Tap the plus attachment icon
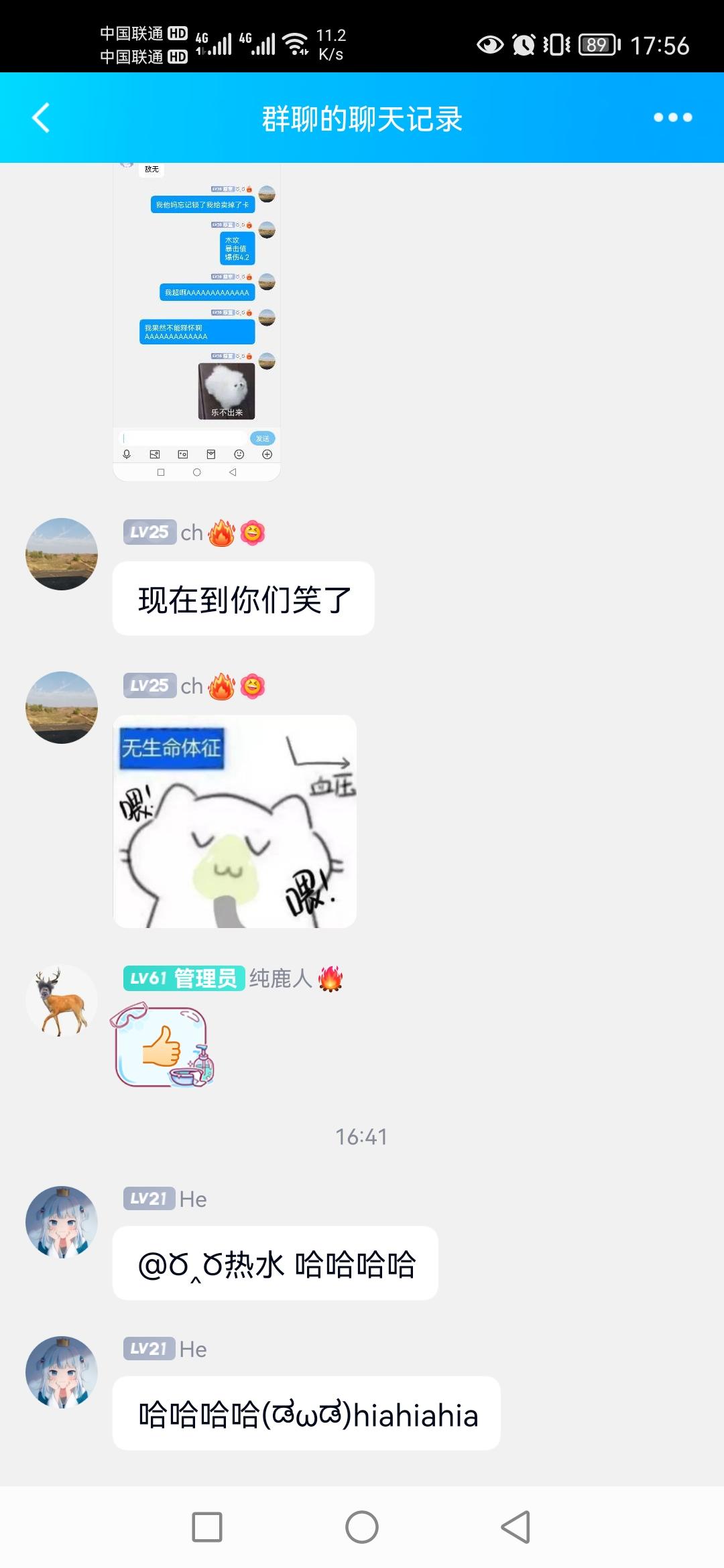 [267, 454]
